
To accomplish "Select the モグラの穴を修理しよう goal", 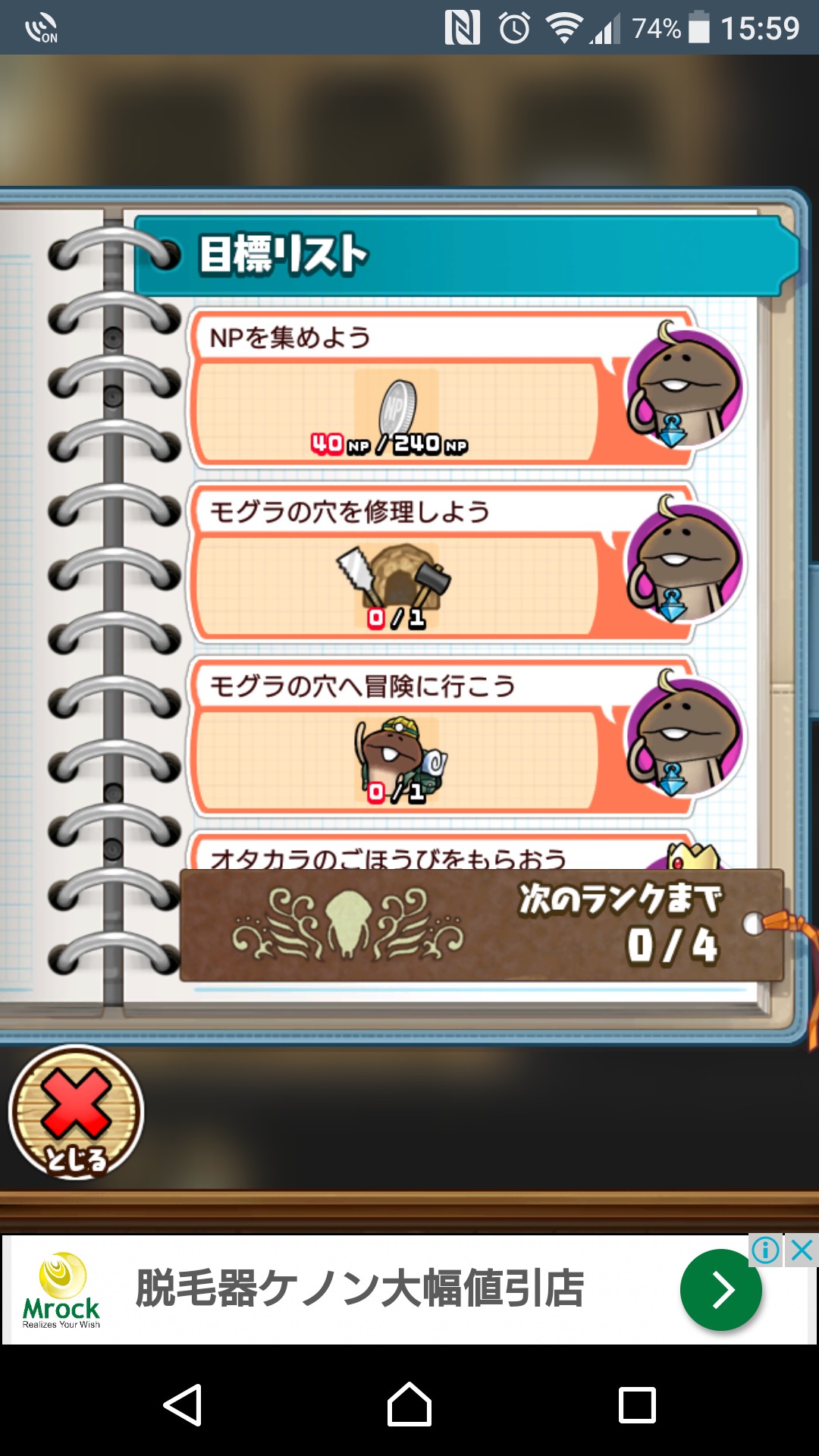I will coord(466,562).
